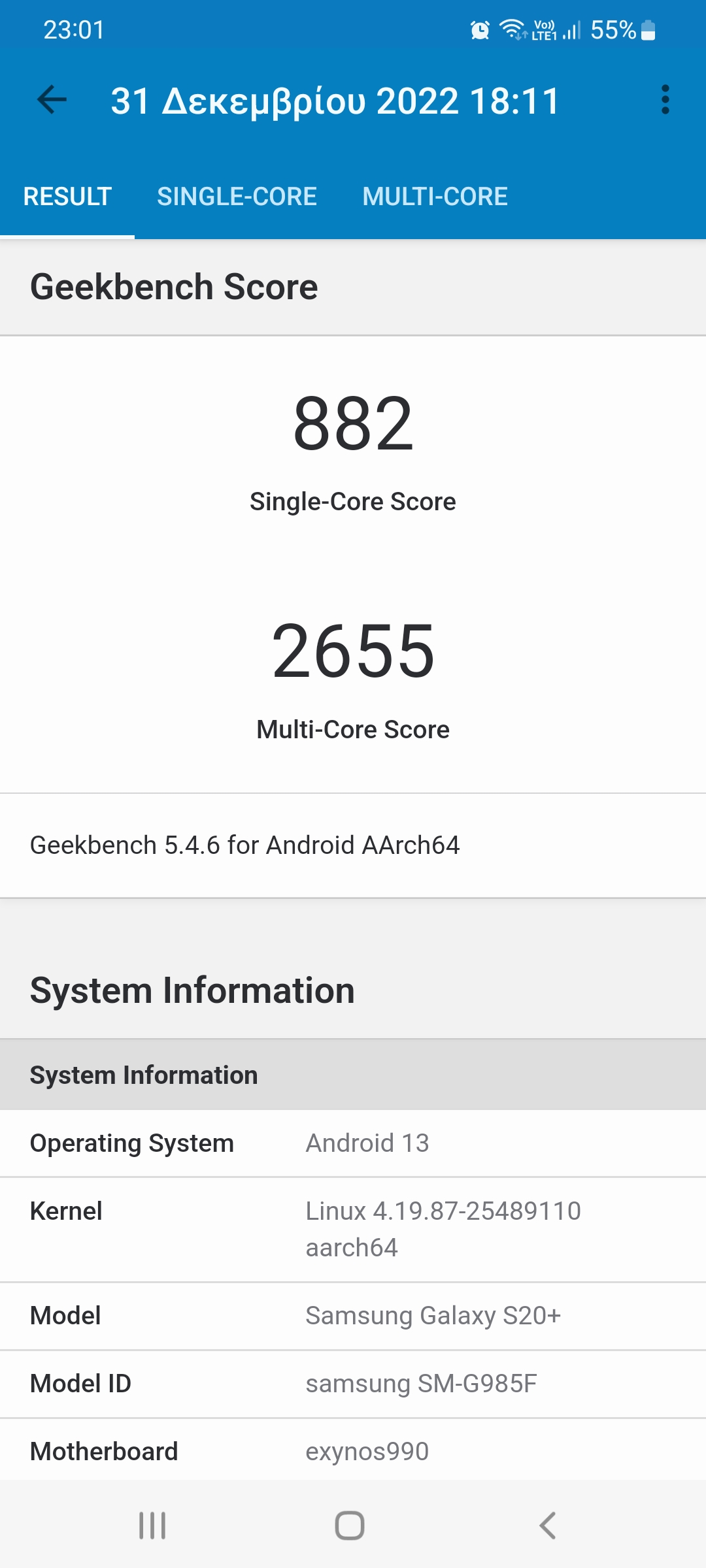Select the RESULT tab
Screen dimensions: 706x1568
pos(67,197)
